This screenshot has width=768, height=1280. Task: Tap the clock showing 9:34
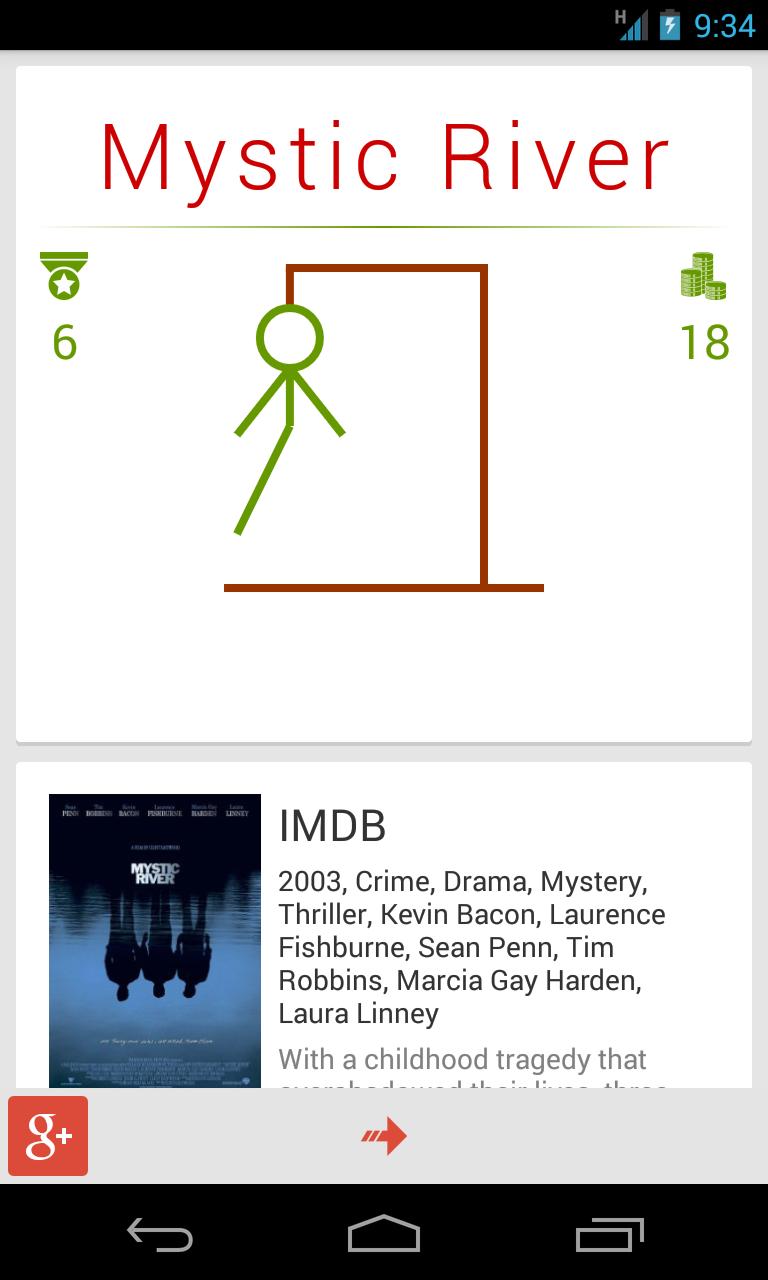click(725, 24)
